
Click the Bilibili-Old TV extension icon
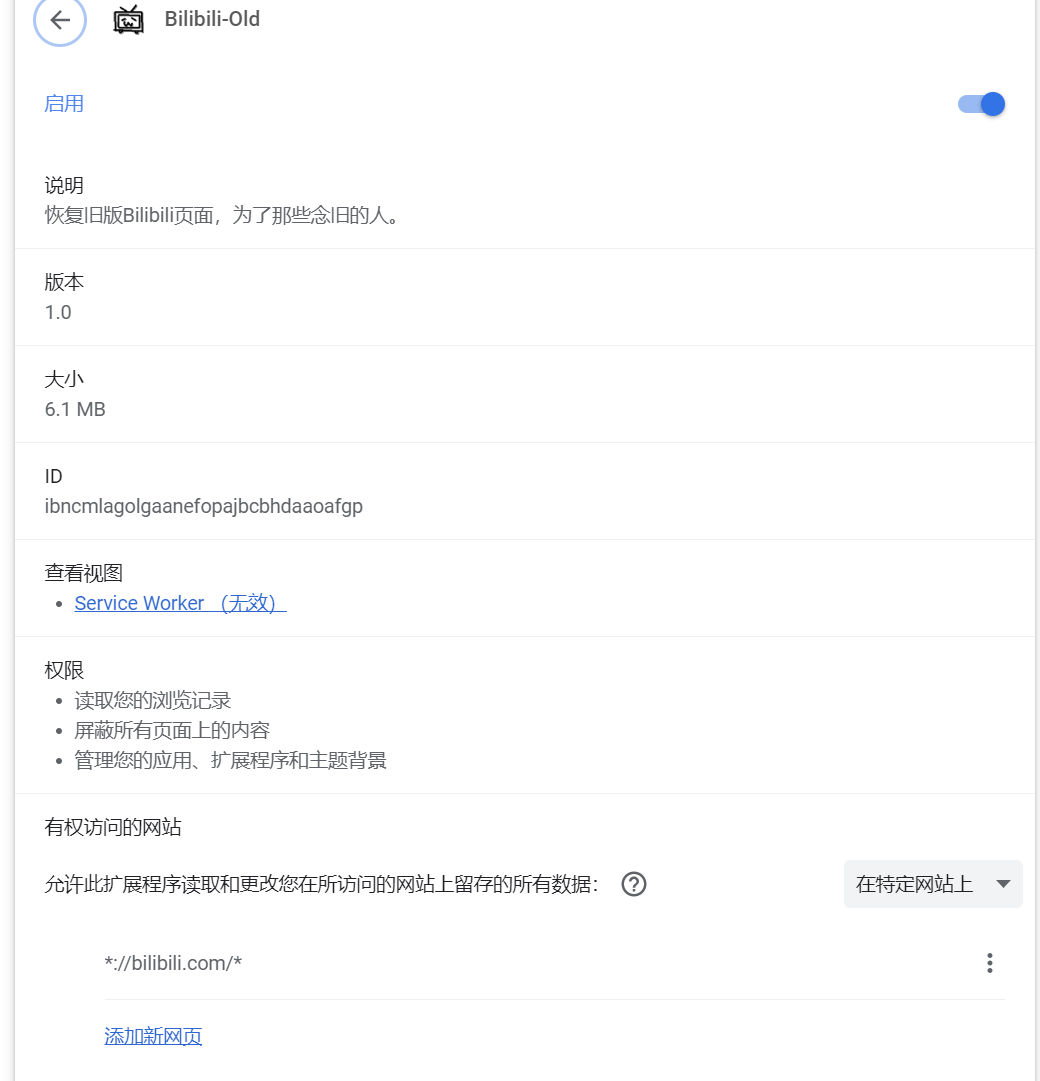click(x=128, y=19)
